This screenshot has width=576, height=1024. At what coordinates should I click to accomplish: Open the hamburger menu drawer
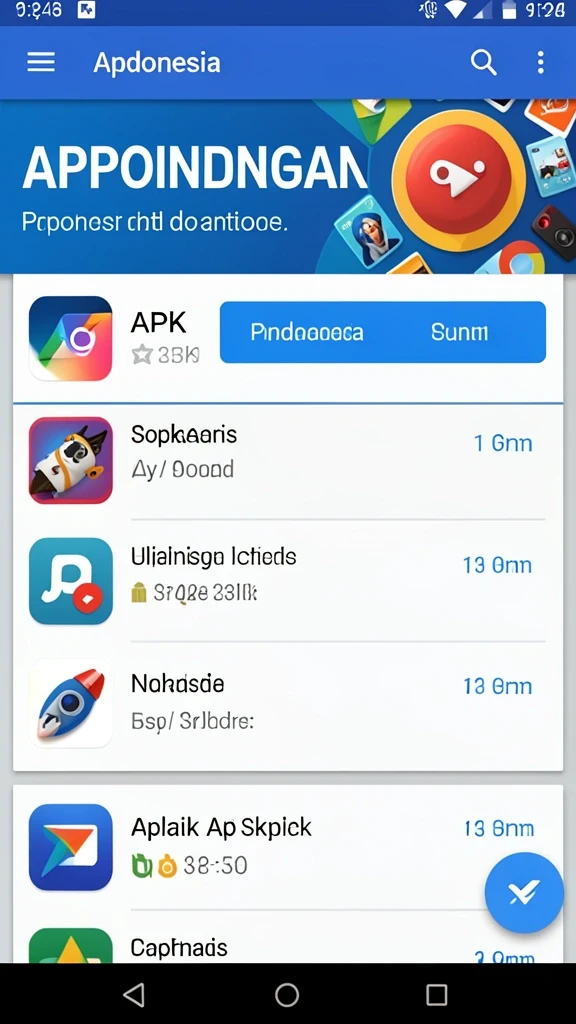pyautogui.click(x=40, y=63)
